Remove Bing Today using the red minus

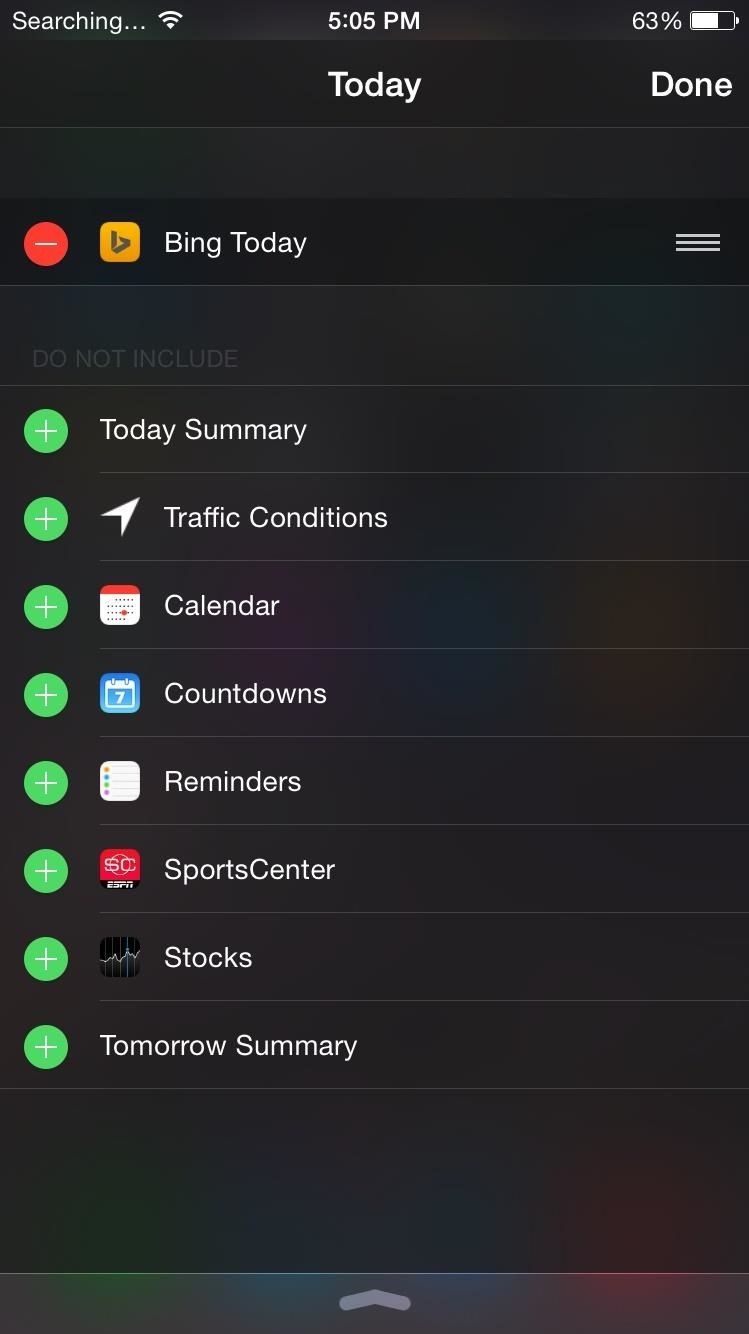pyautogui.click(x=45, y=242)
